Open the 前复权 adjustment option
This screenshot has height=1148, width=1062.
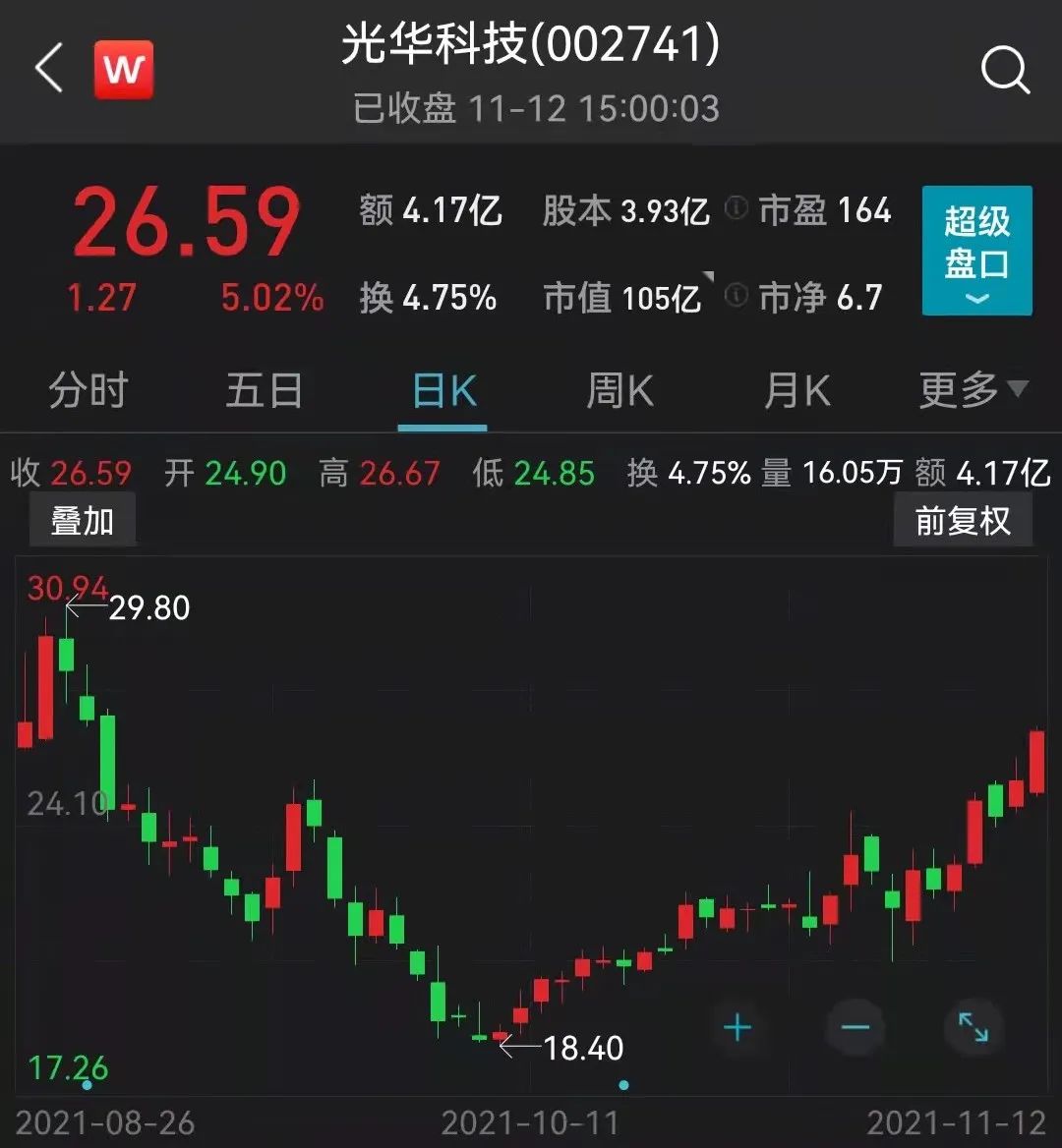point(962,520)
